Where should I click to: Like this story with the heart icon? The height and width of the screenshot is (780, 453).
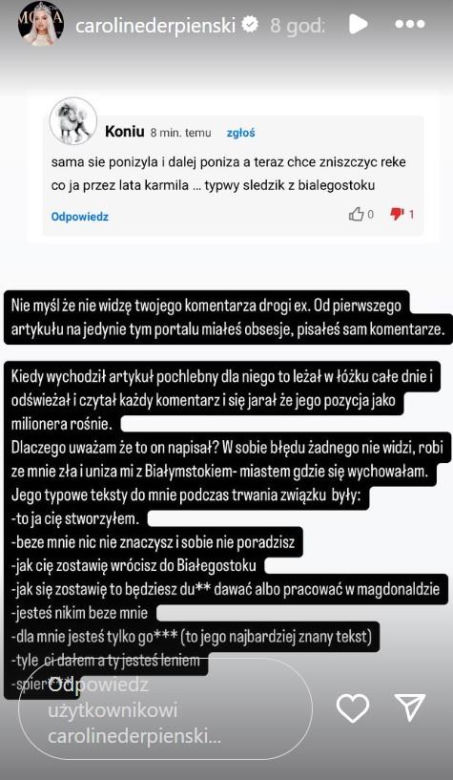coord(353,708)
